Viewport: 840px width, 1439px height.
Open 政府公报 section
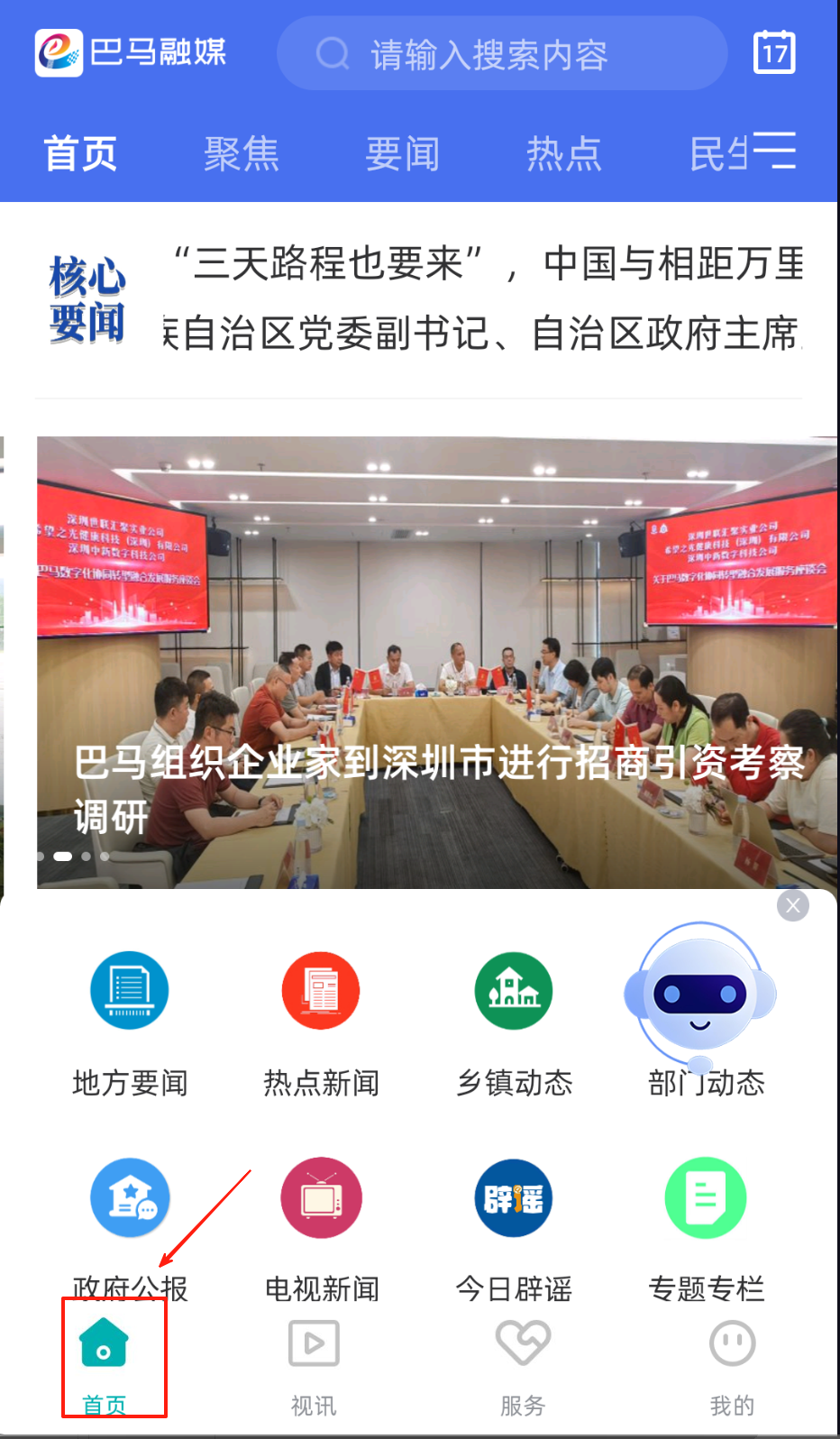point(130,1199)
